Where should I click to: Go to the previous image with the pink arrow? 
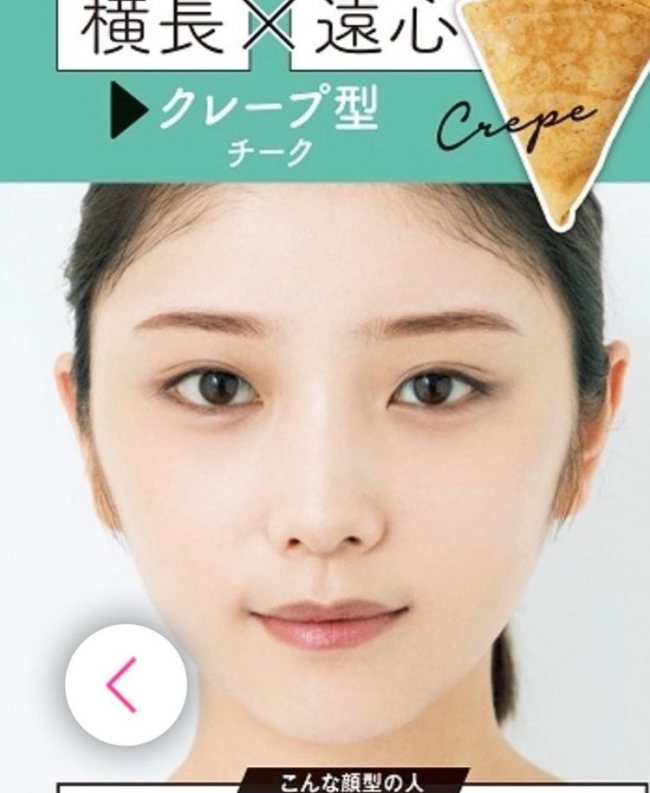(125, 684)
